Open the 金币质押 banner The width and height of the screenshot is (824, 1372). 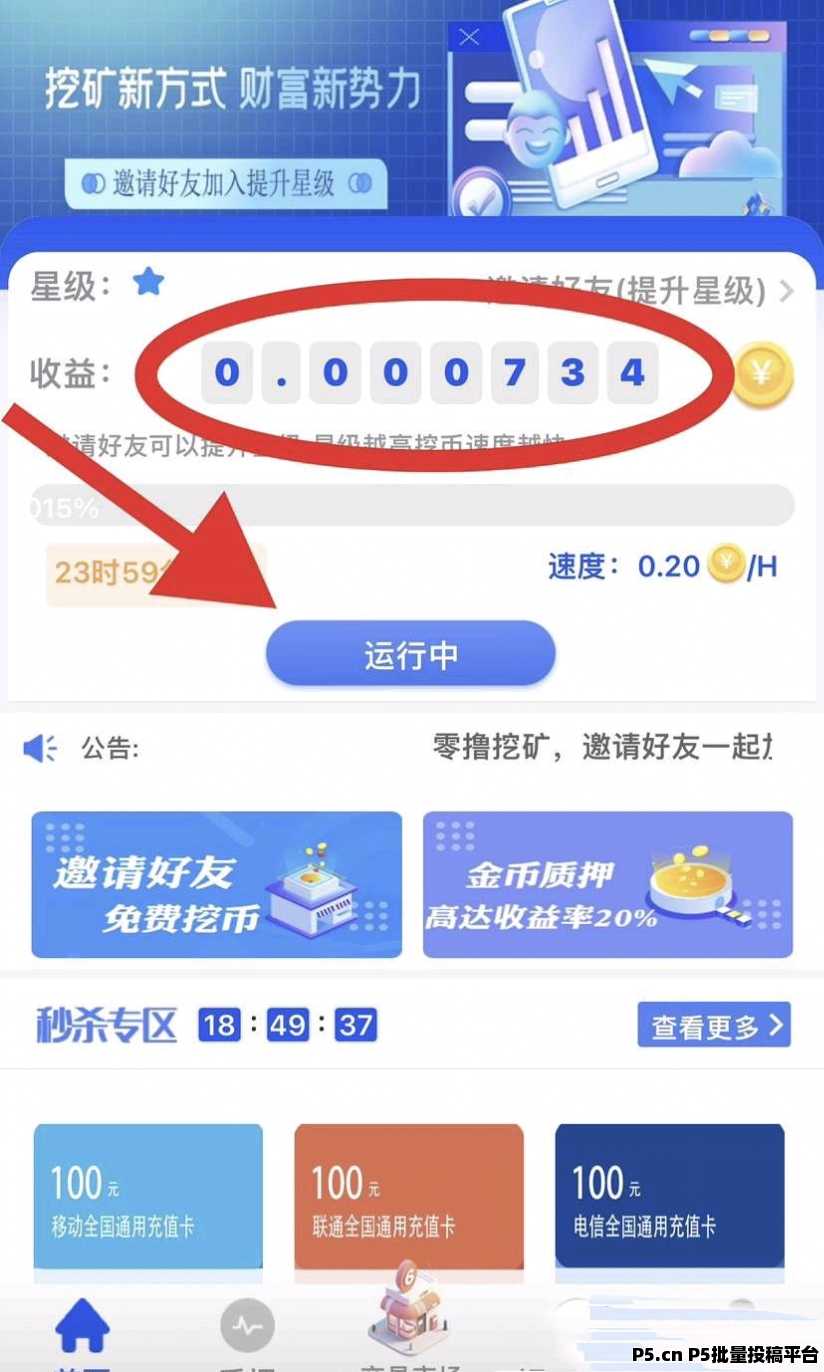(607, 884)
